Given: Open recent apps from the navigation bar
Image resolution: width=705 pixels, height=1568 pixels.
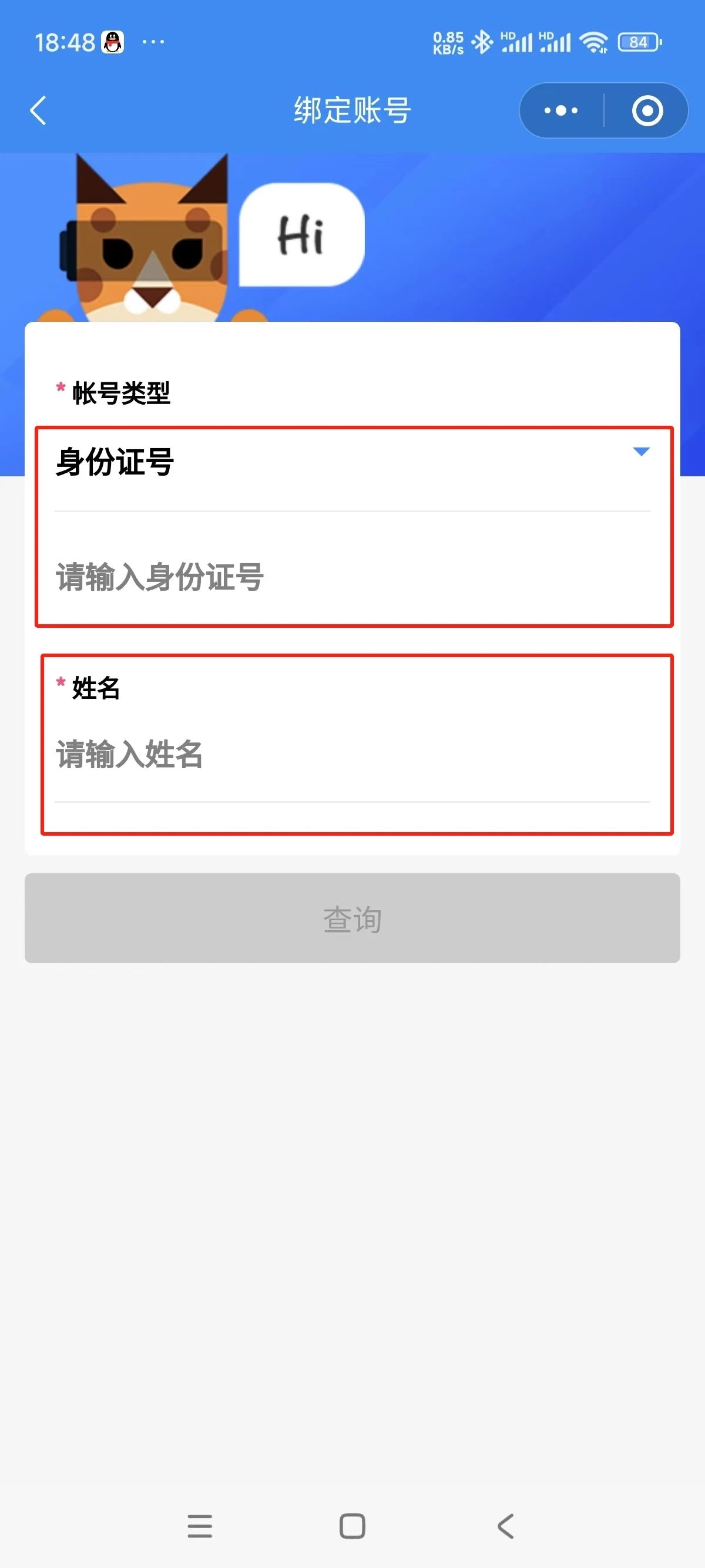Looking at the screenshot, I should click(x=200, y=1526).
